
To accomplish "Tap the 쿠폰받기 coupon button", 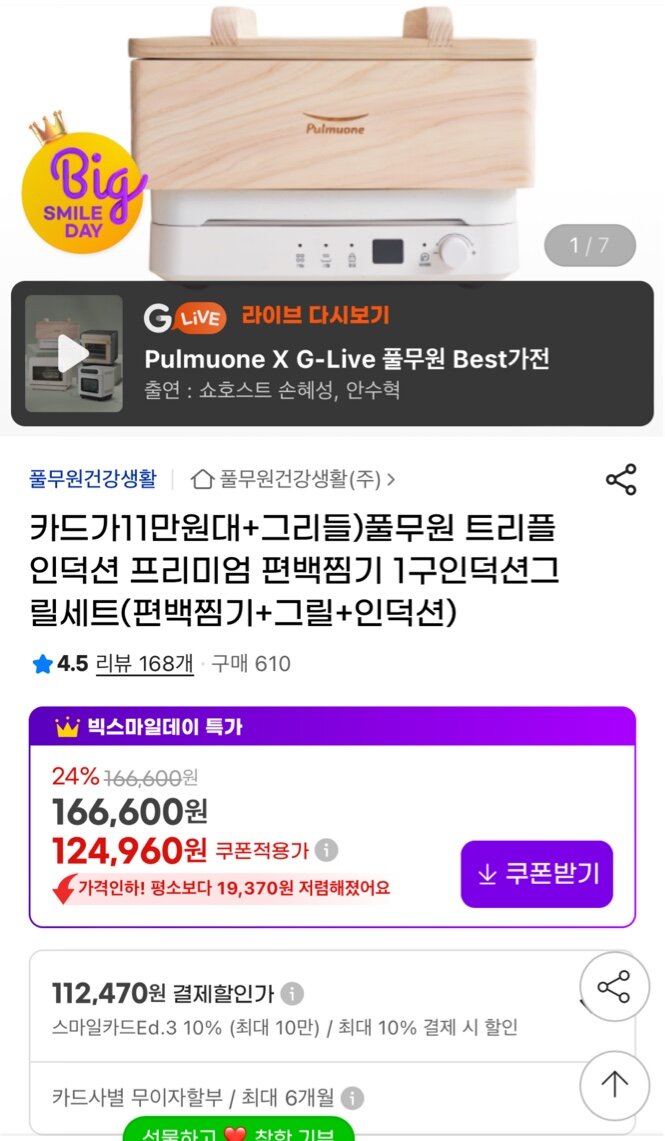I will click(x=537, y=874).
